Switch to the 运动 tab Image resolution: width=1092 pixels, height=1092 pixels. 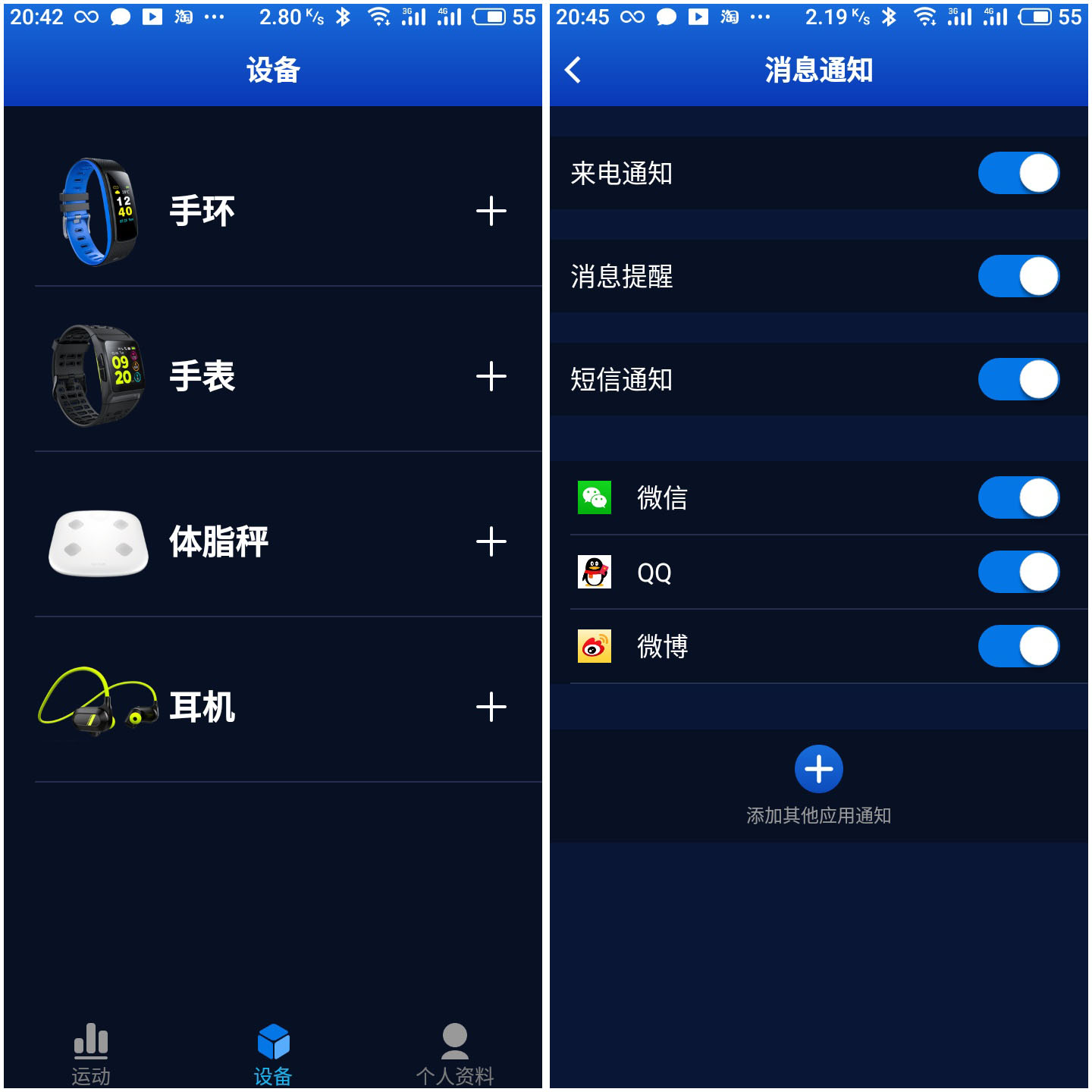[x=91, y=1053]
